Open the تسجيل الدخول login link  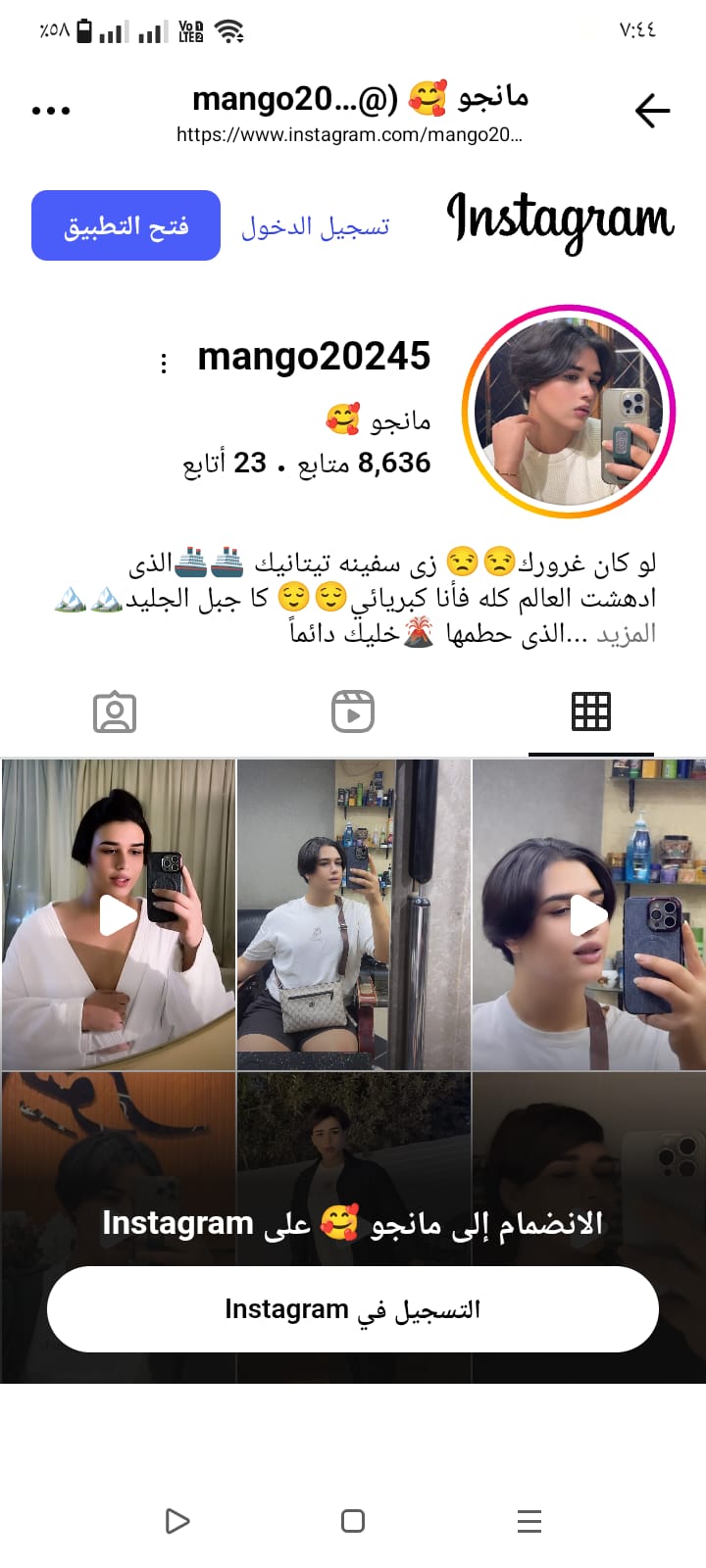click(x=316, y=226)
